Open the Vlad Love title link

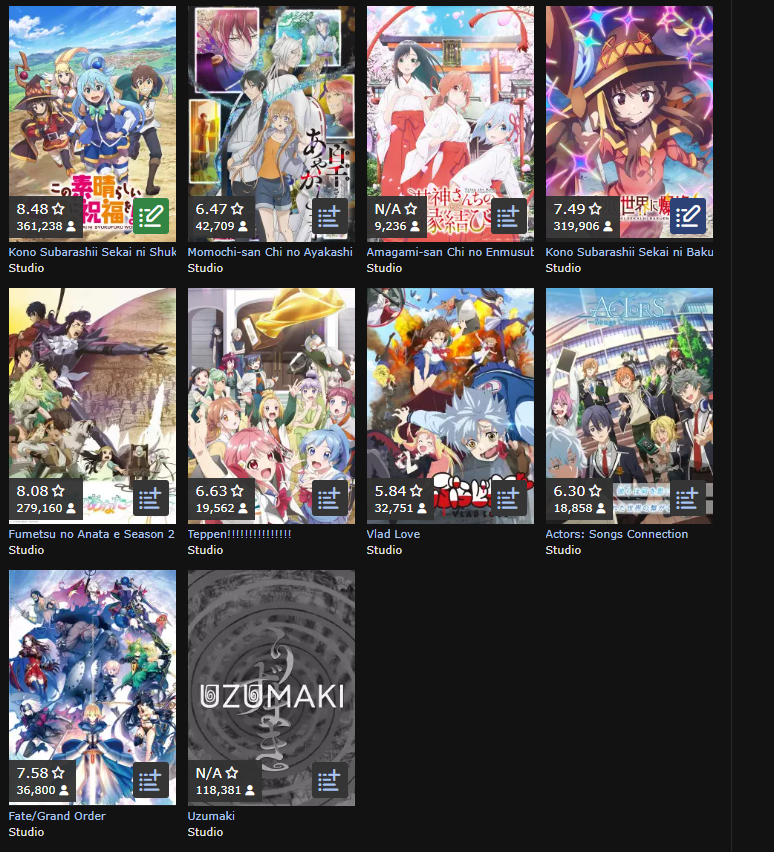click(393, 534)
